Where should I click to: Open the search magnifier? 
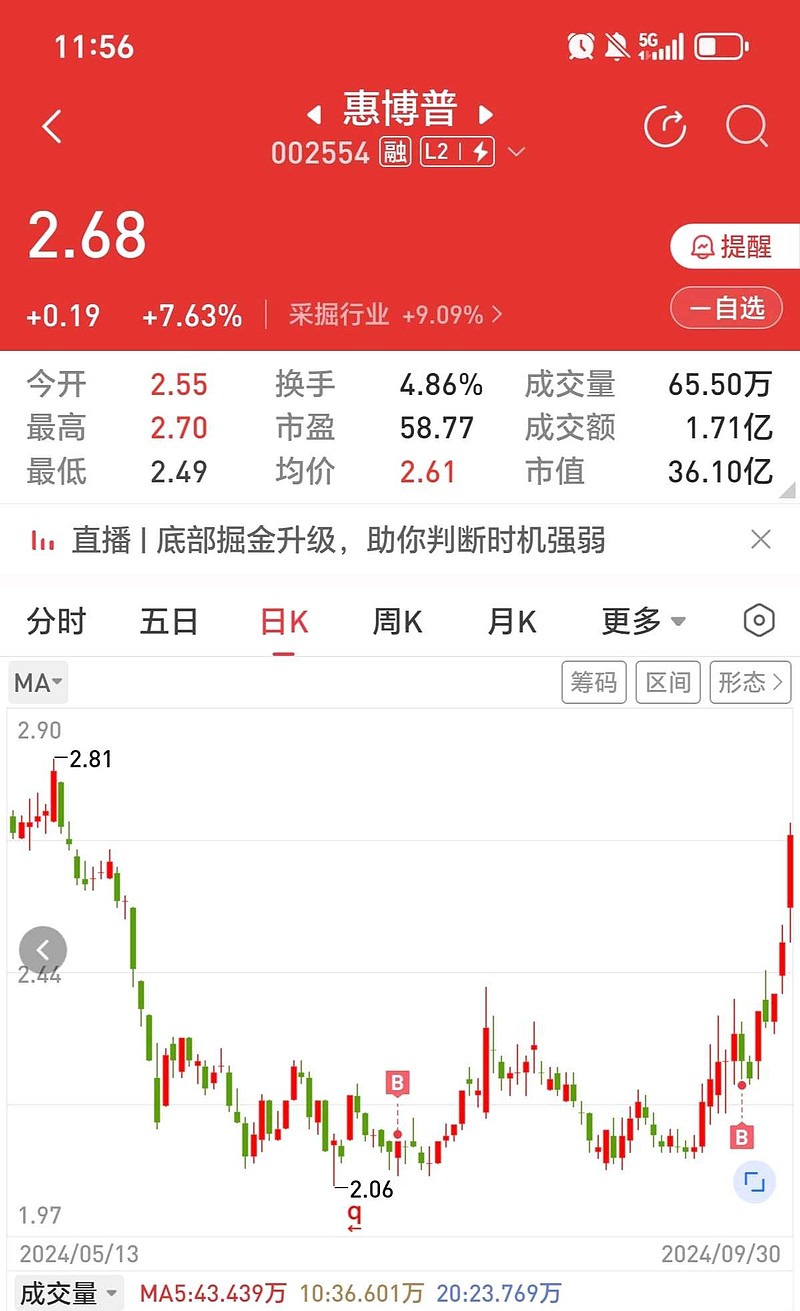(x=746, y=127)
